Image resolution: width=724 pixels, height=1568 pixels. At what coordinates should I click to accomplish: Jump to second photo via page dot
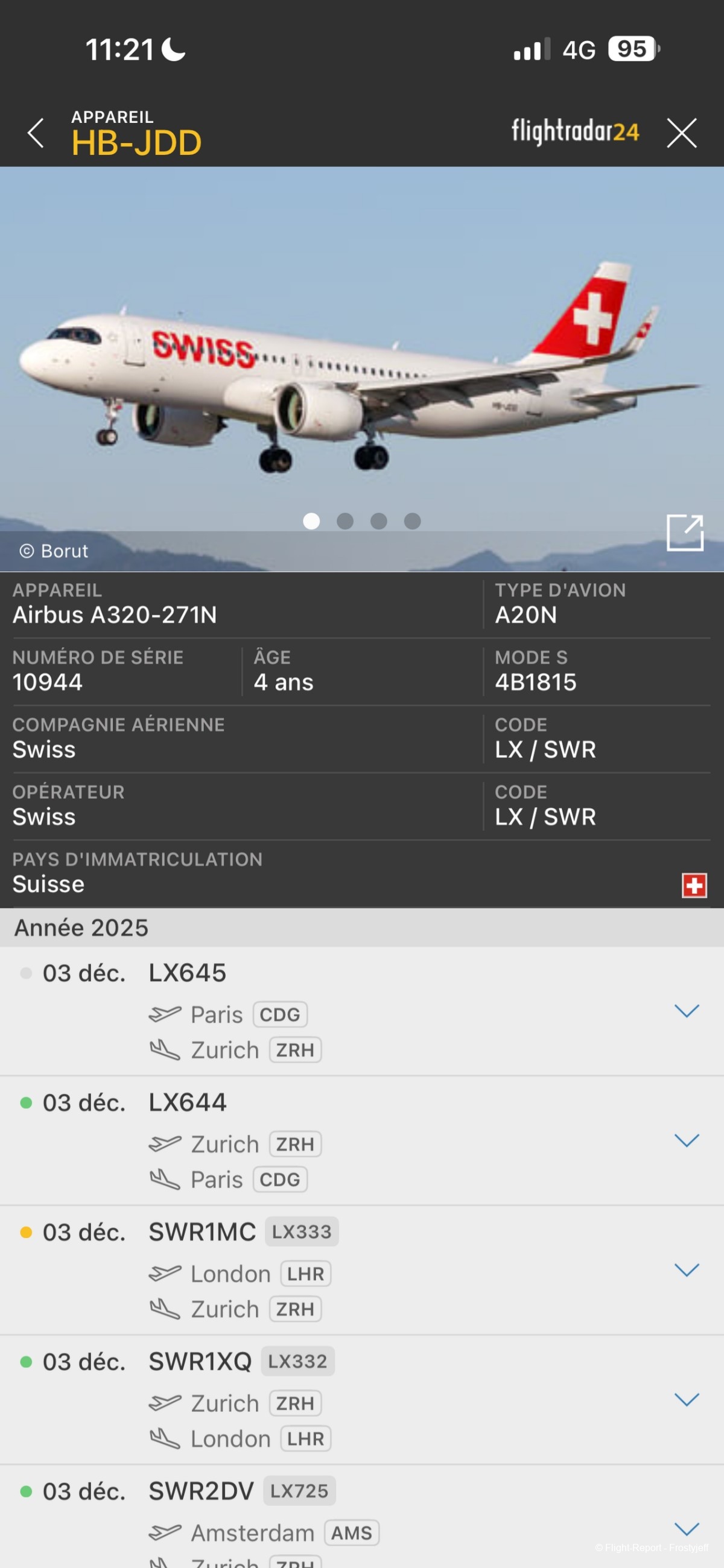pos(345,521)
